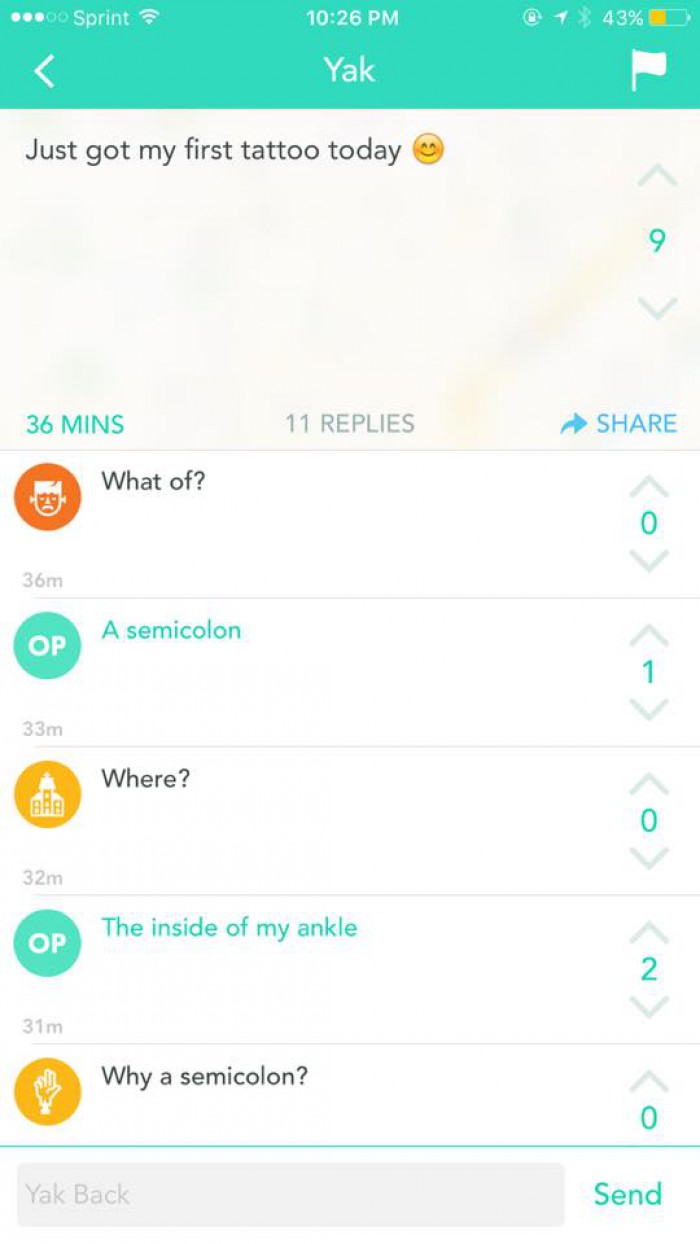Share this yak
700x1244 pixels.
[619, 423]
